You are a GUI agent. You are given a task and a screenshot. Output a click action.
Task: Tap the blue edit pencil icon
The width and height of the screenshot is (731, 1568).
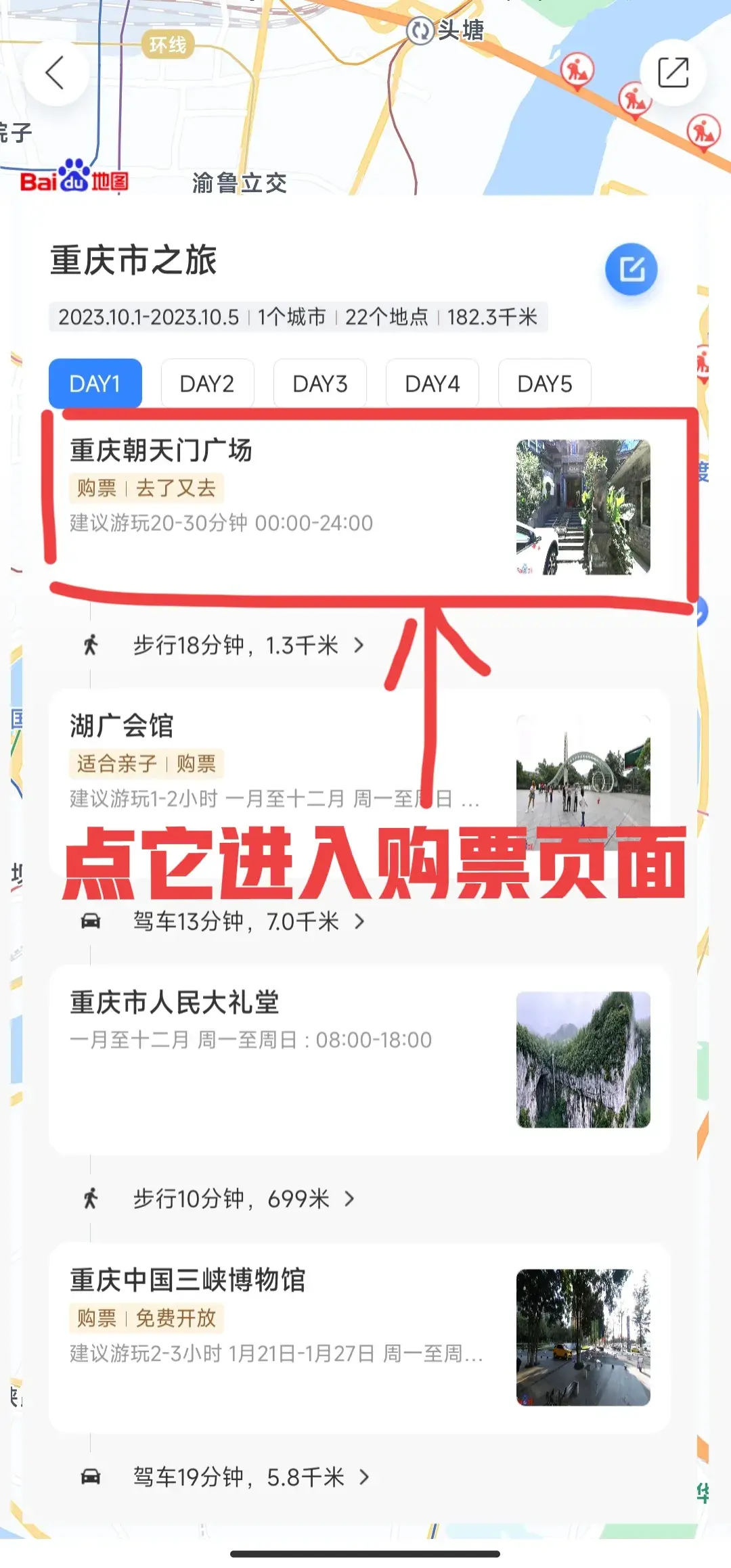tap(632, 269)
